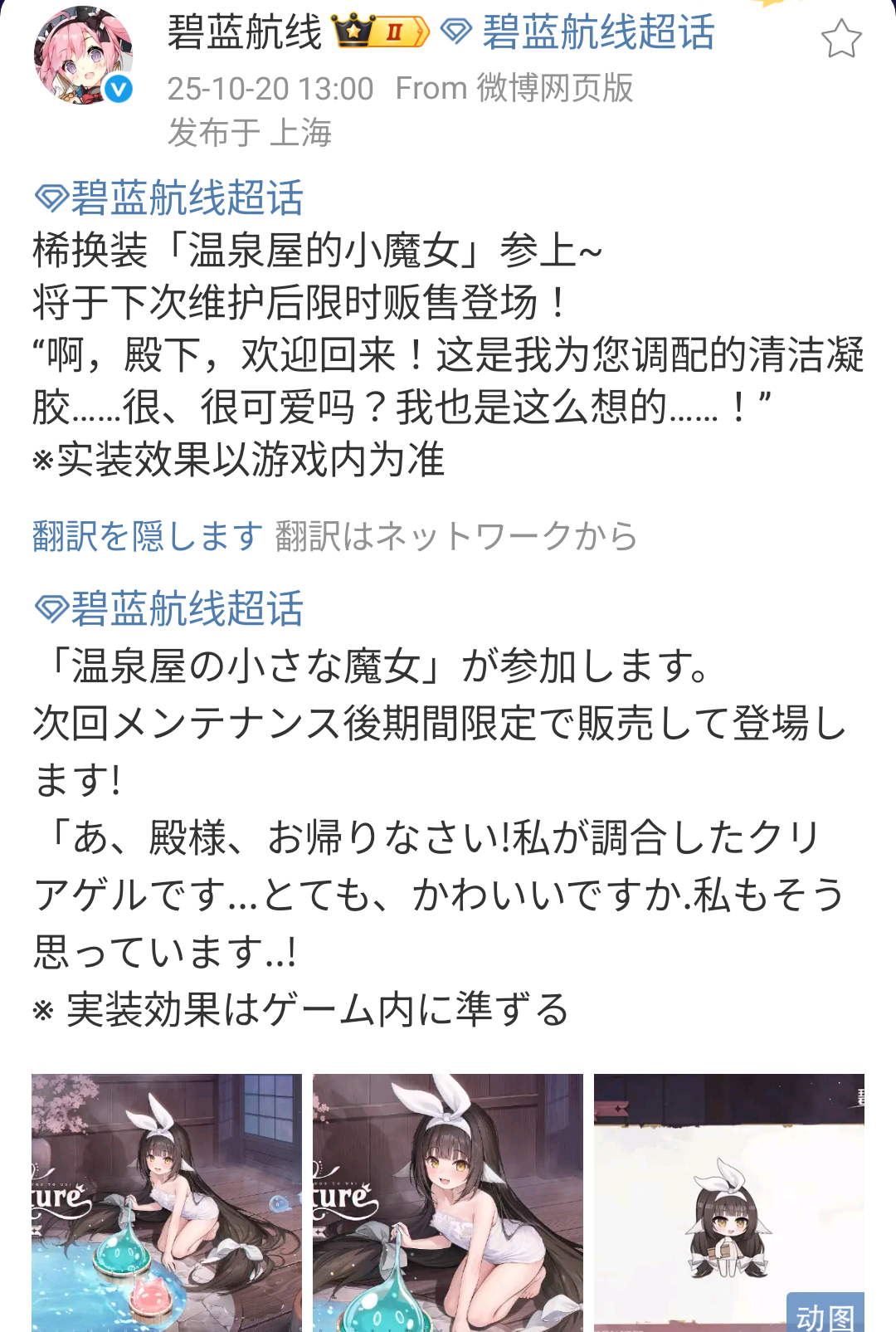Play the 动图 animated chibi image
Viewport: 896px width, 1332px height.
[729, 1202]
